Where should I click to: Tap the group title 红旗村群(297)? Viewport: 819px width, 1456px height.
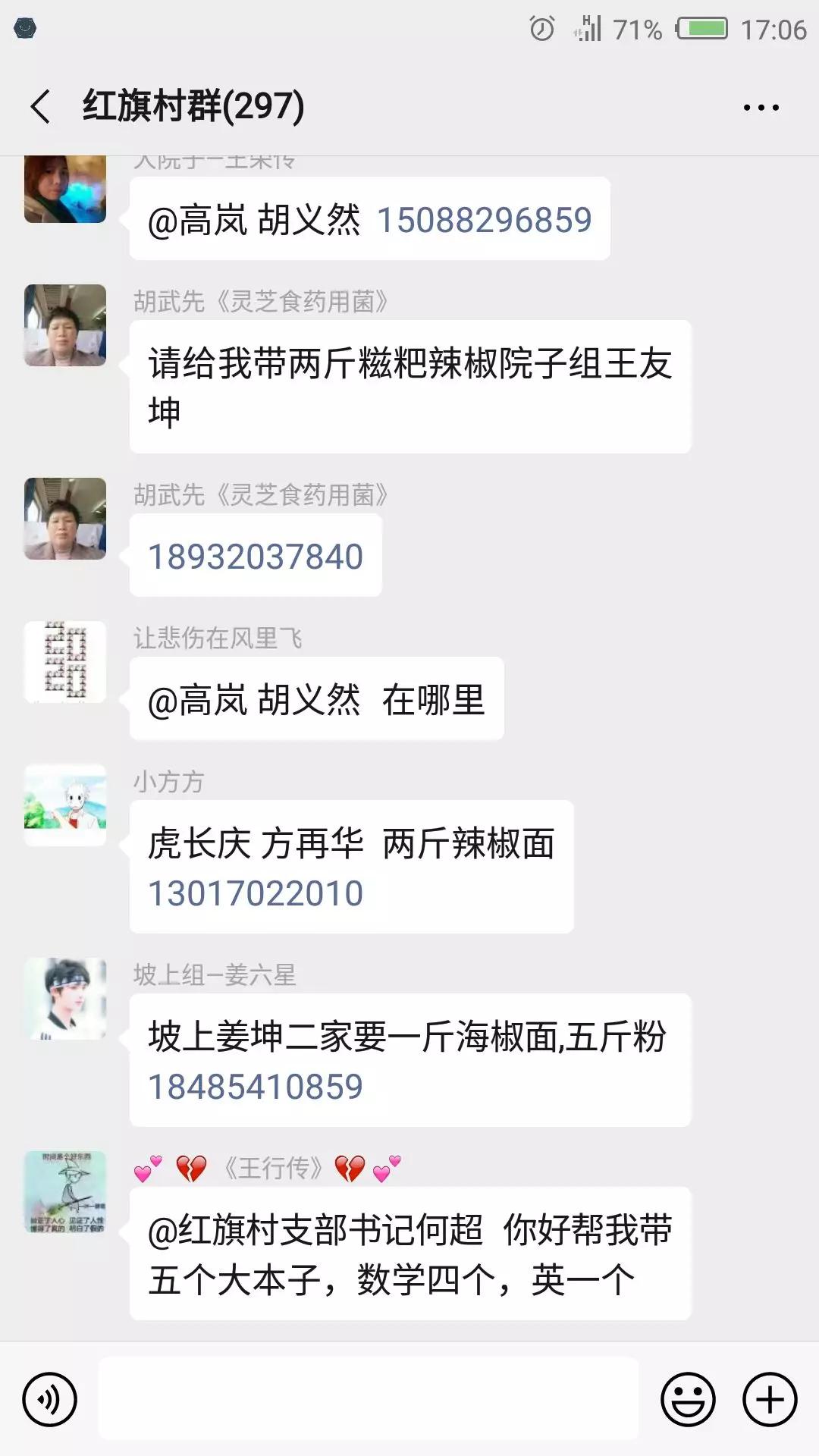coord(190,105)
